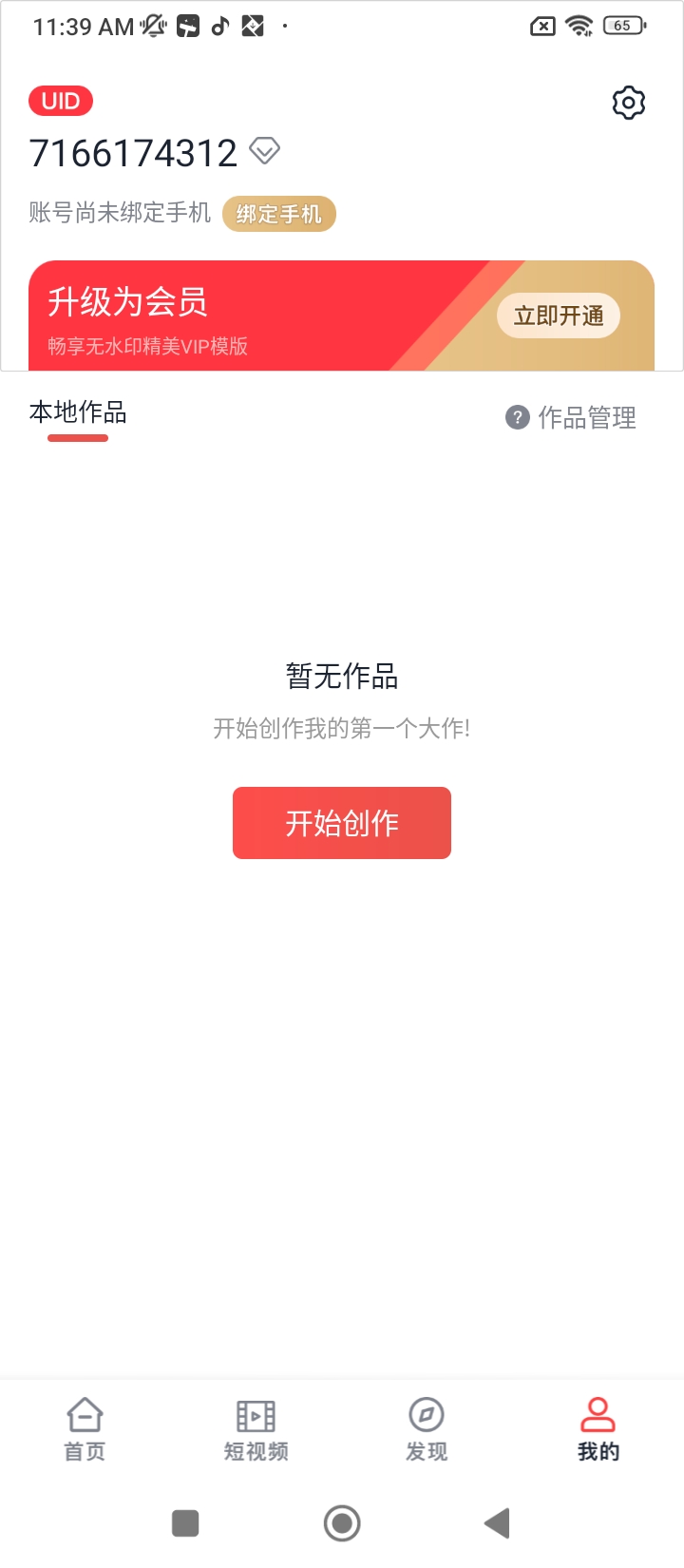Open settings via the gear icon
The image size is (684, 1568).
coord(628,103)
